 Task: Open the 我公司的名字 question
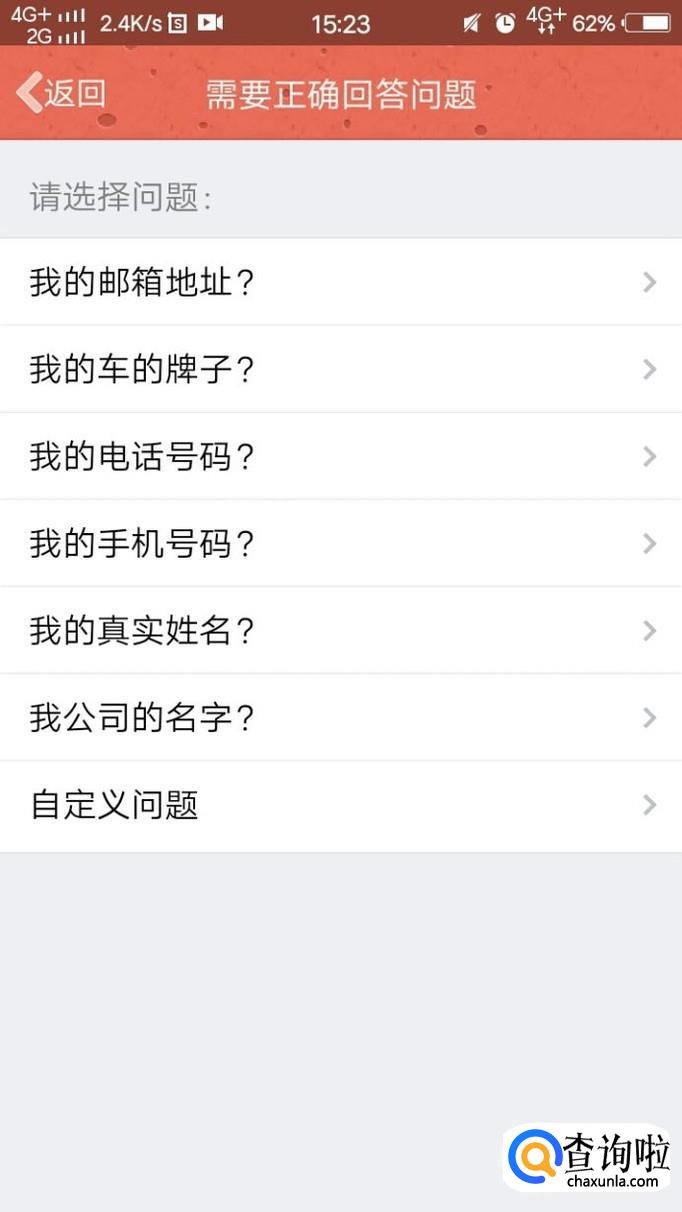coord(340,717)
